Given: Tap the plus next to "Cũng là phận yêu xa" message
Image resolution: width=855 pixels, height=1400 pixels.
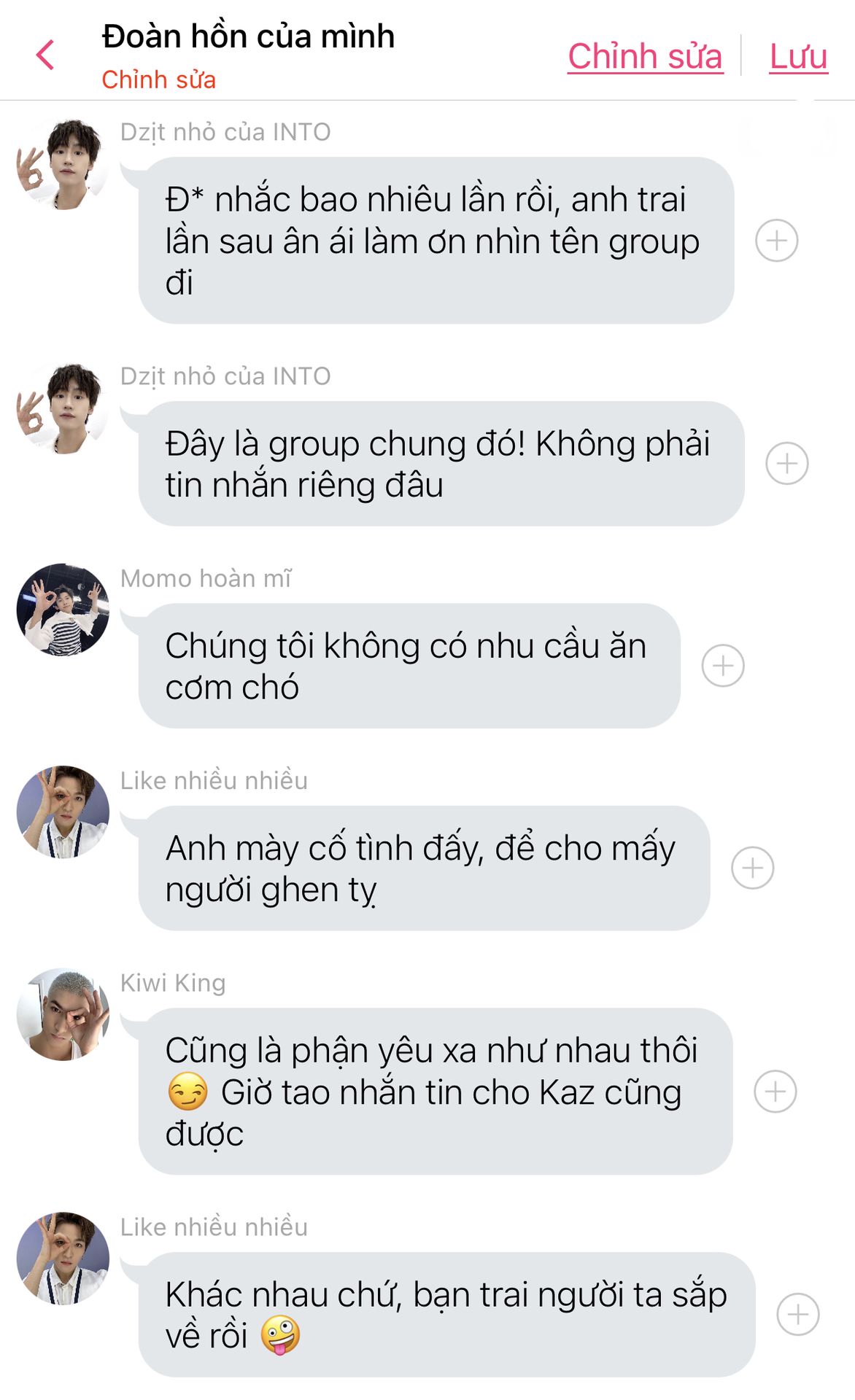Looking at the screenshot, I should click(775, 1091).
